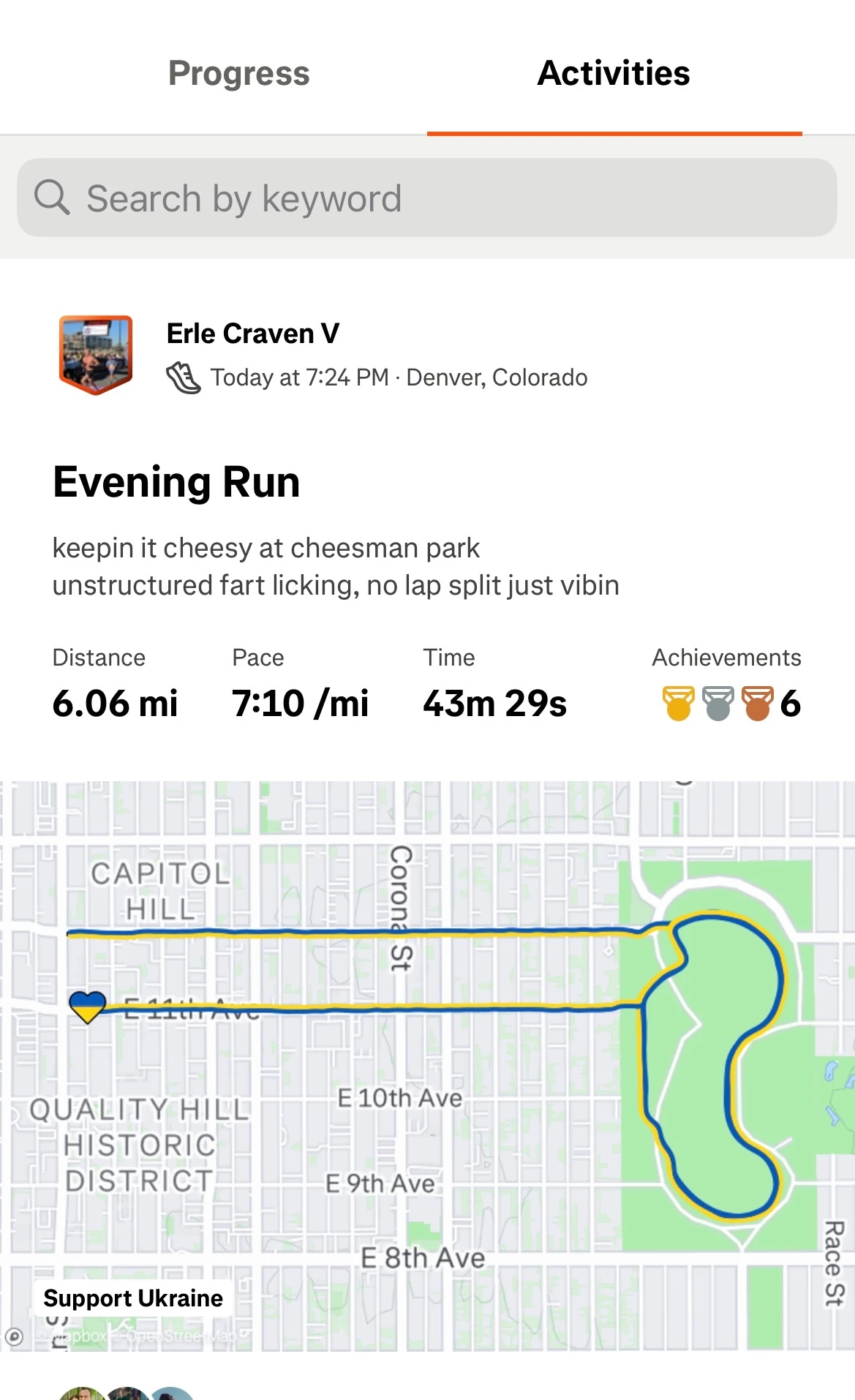855x1400 pixels.
Task: Select the Activities tab
Action: point(614,73)
